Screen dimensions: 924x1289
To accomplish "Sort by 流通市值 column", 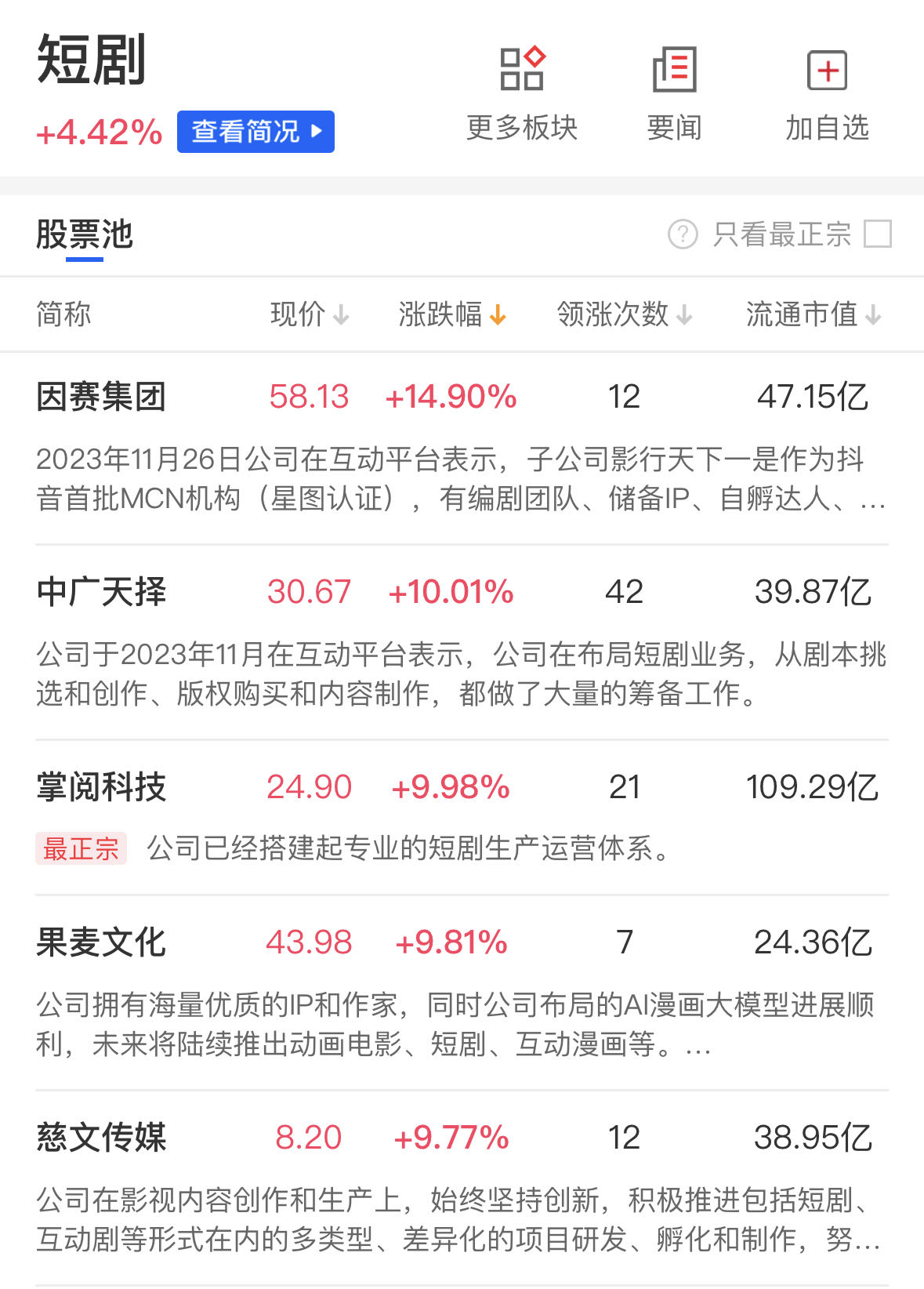I will 813,314.
